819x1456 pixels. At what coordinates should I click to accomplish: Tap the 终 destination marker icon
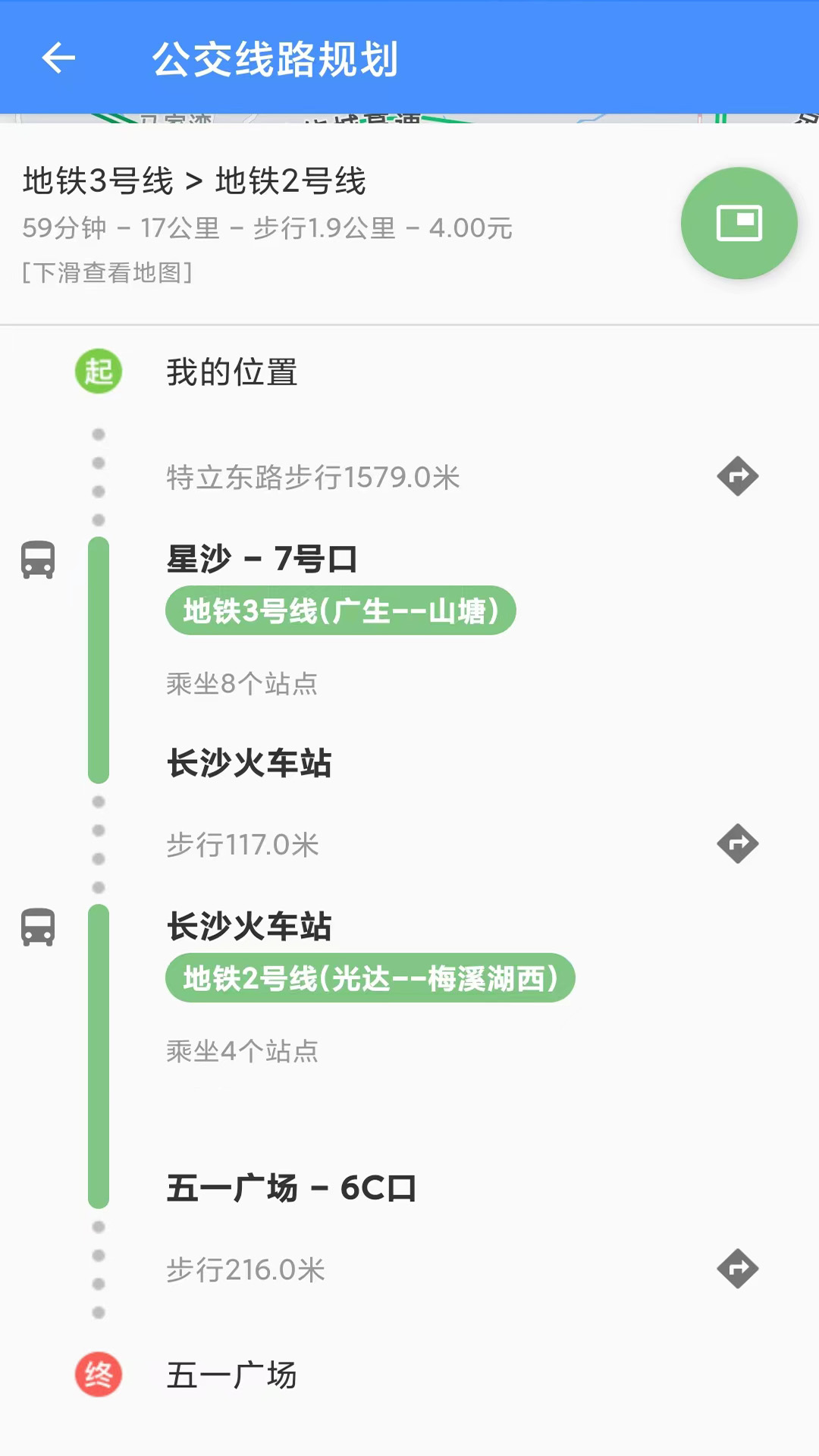tap(97, 1375)
